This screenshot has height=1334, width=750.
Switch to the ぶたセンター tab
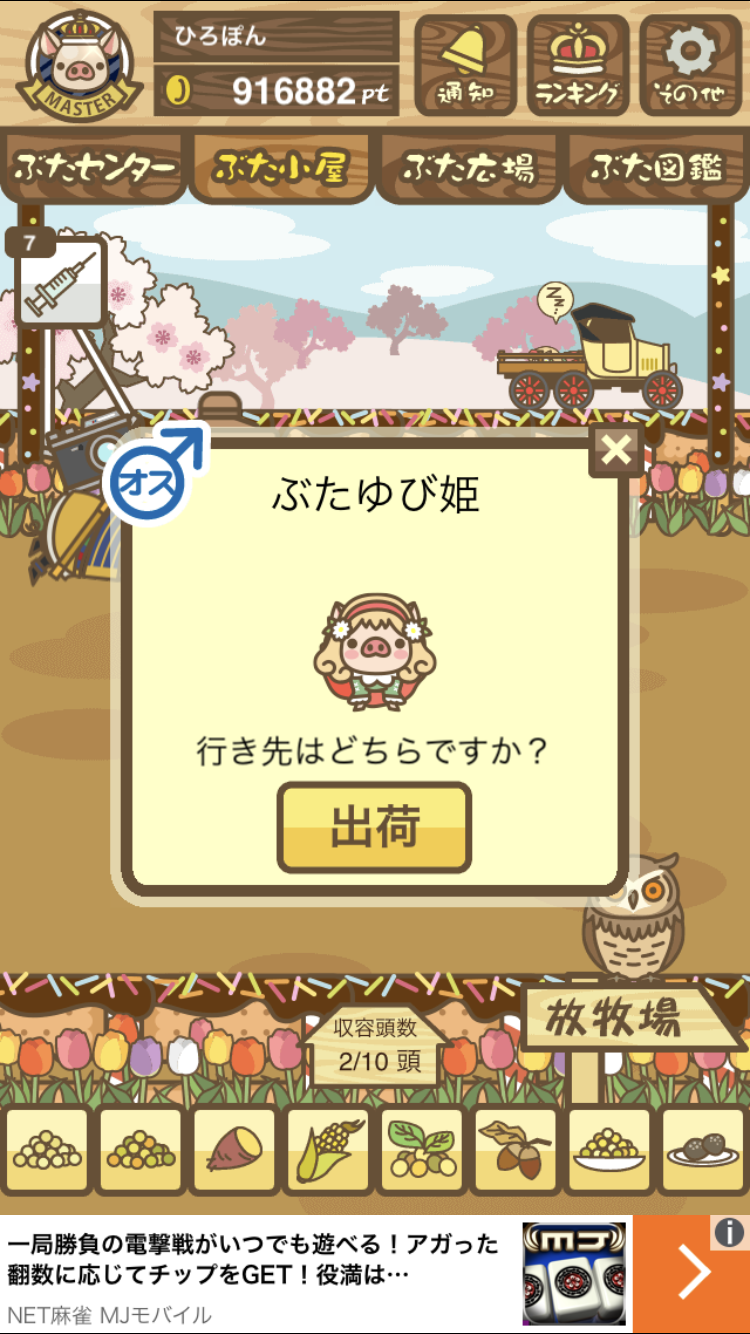coord(94,169)
